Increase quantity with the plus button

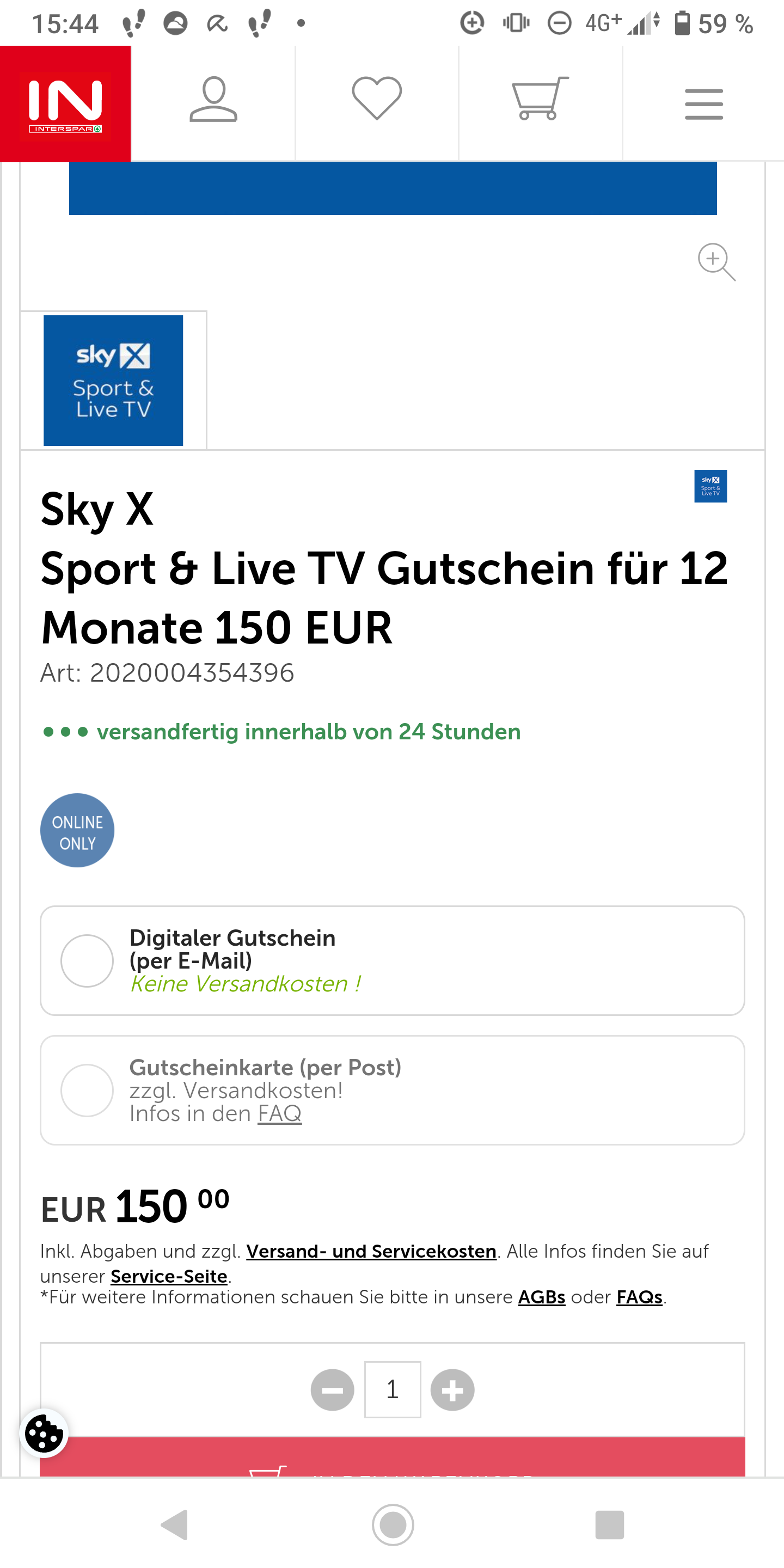(452, 1389)
